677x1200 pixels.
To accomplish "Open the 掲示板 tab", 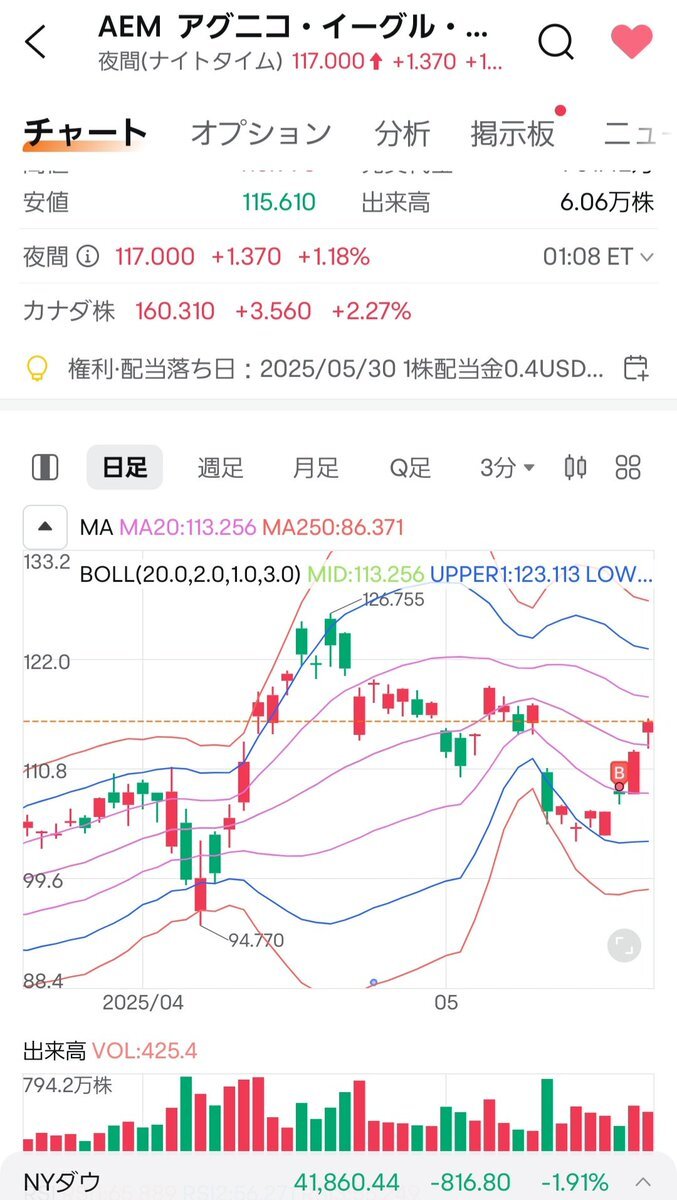I will [513, 133].
